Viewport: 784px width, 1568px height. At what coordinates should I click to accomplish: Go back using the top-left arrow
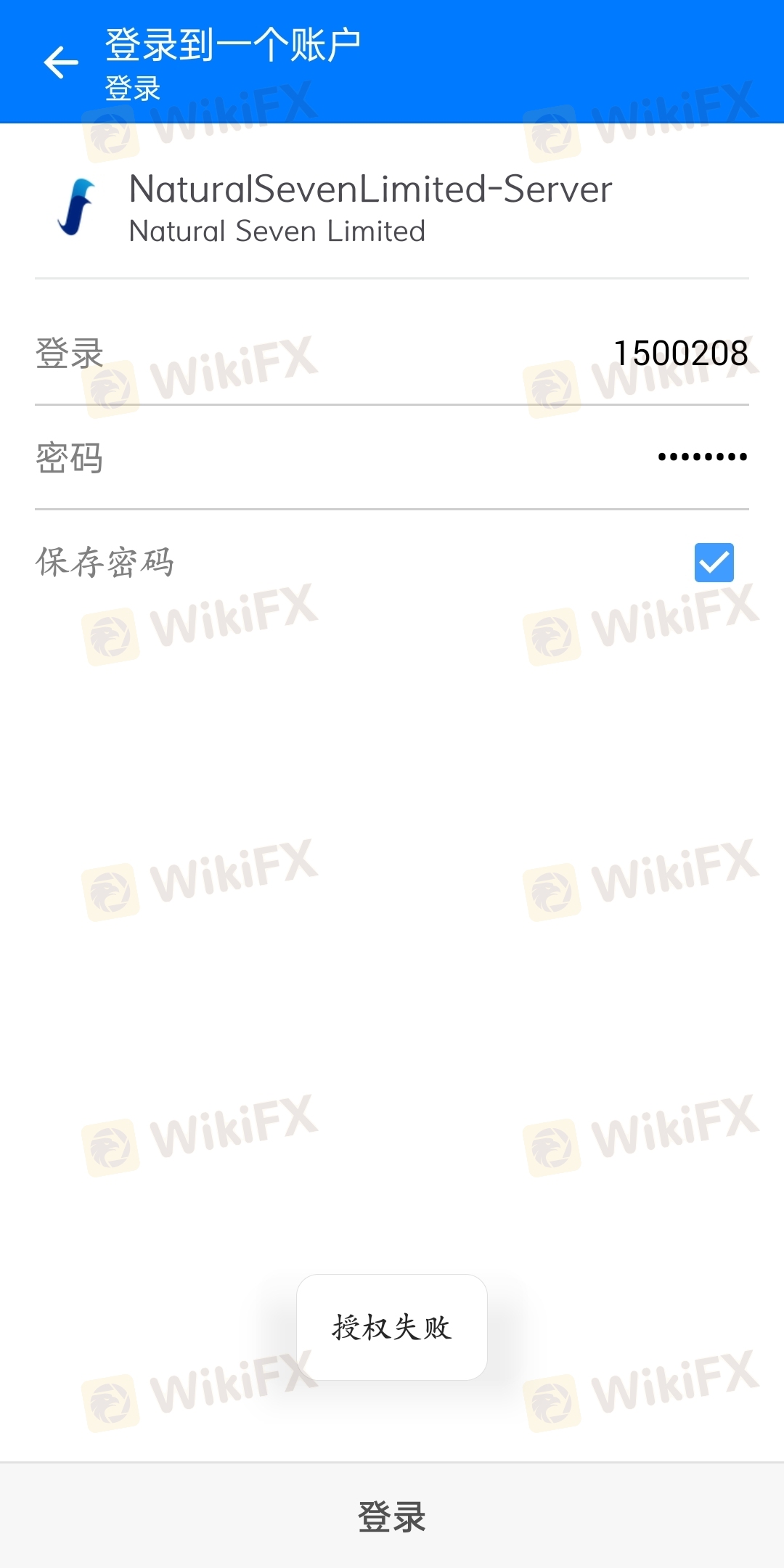(61, 62)
